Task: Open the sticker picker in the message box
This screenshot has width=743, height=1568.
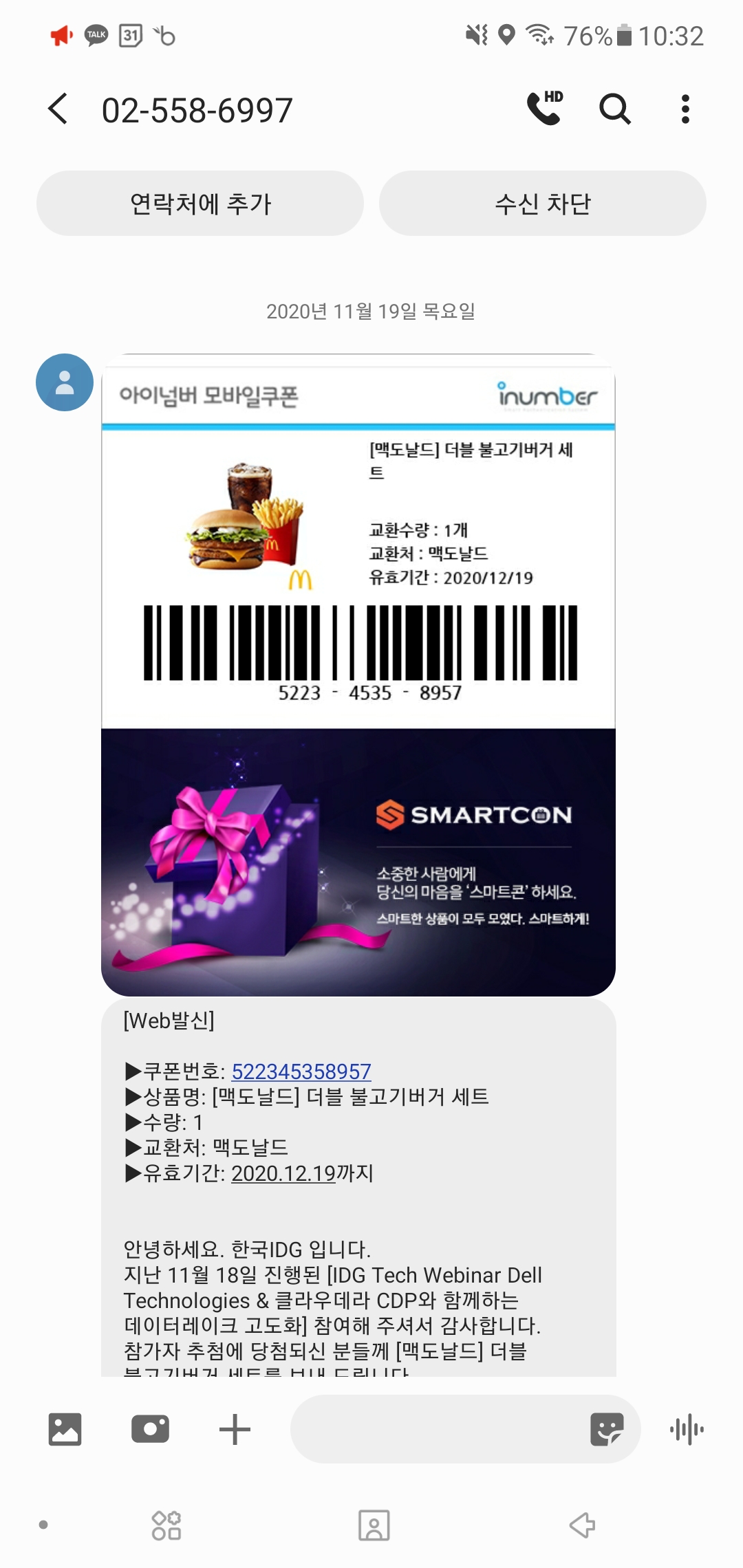Action: click(607, 1430)
